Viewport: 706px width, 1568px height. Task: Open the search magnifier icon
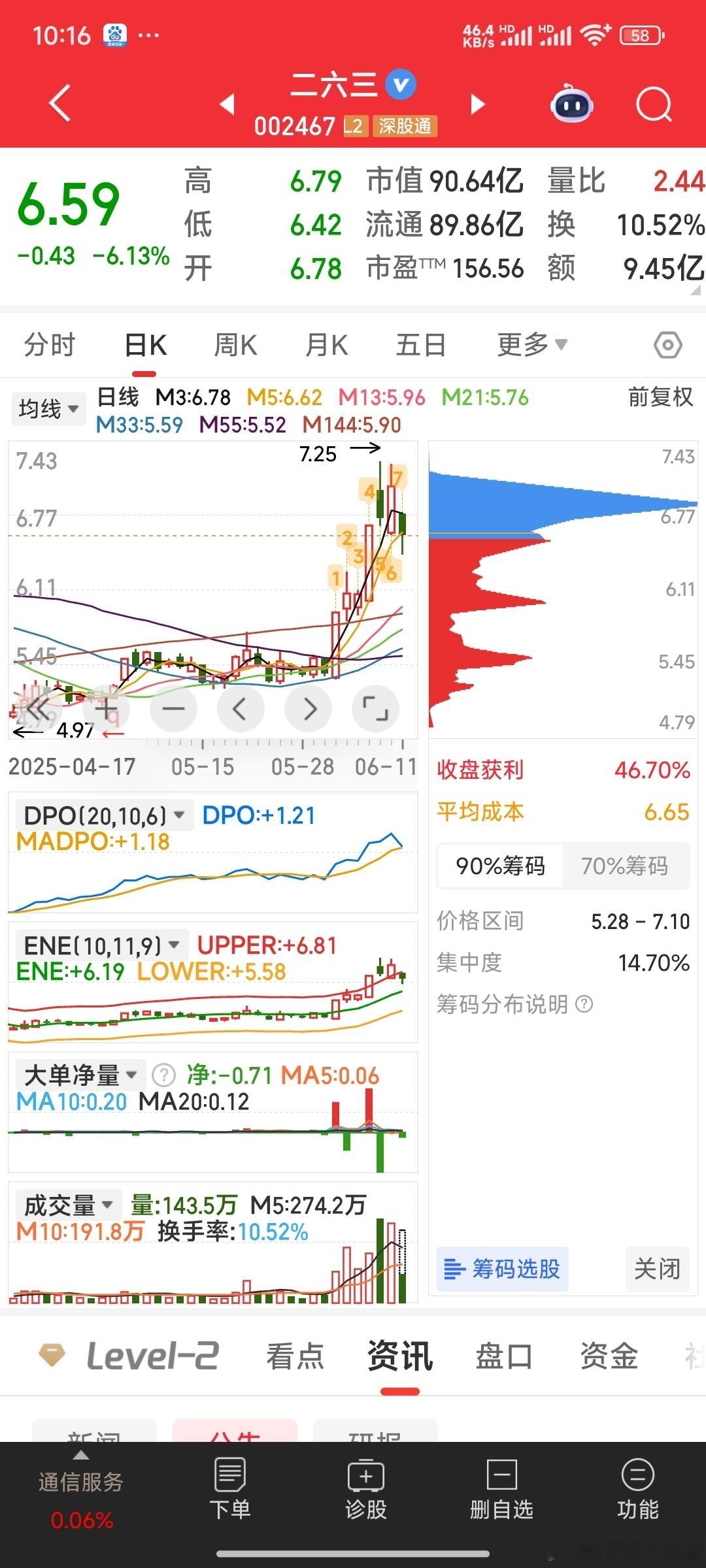pyautogui.click(x=653, y=105)
